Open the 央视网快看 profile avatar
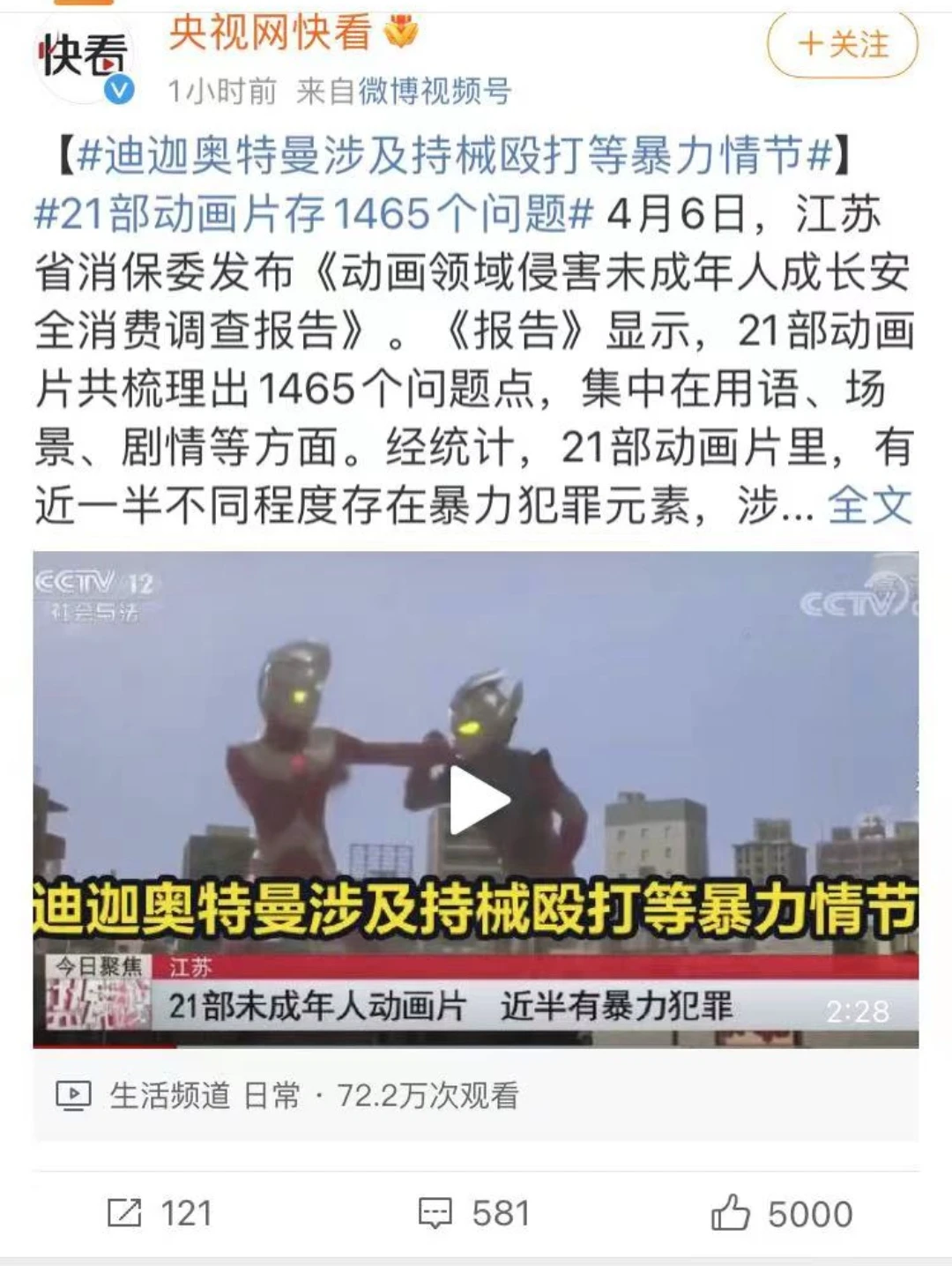 (84, 59)
